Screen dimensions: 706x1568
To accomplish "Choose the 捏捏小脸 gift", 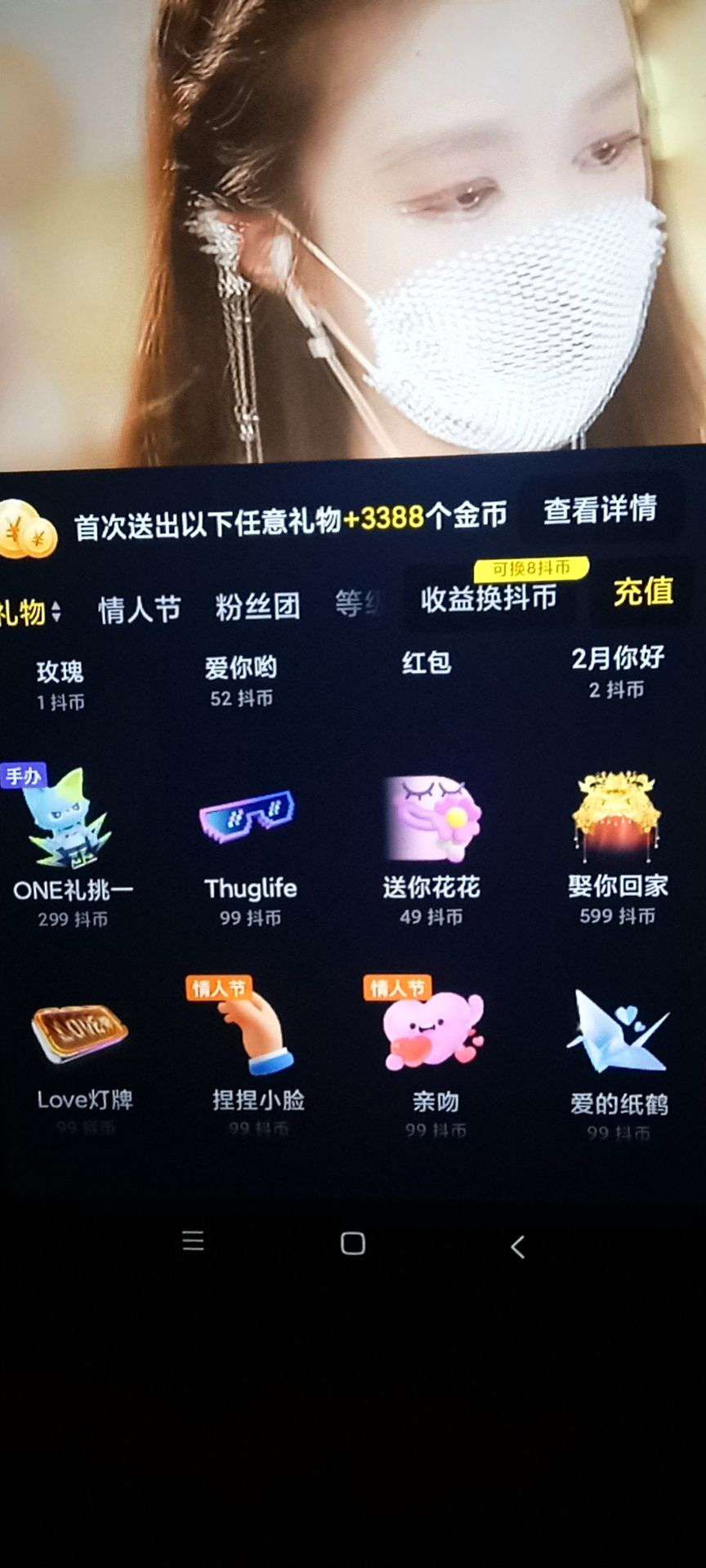I will 257,1053.
